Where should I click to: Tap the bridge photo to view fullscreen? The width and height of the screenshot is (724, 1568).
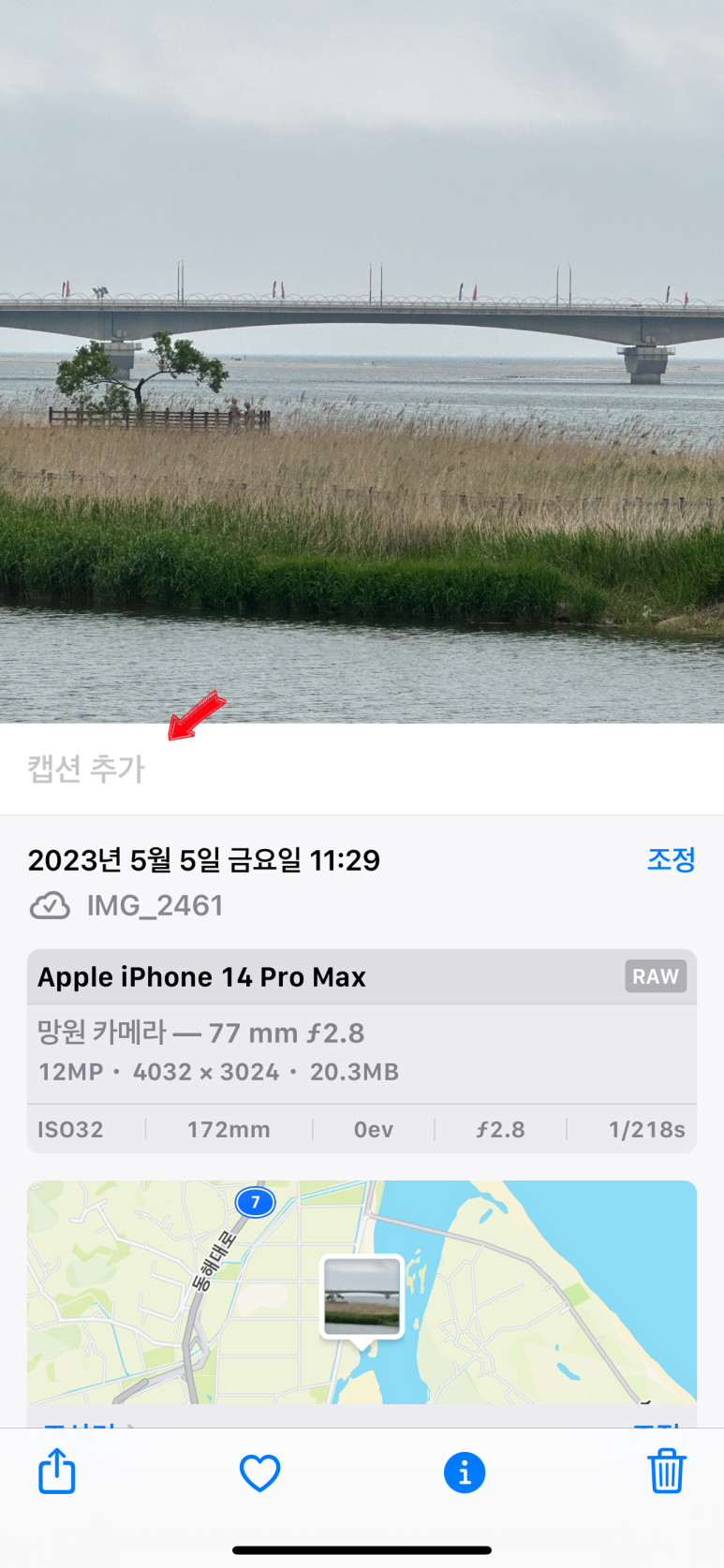point(362,361)
